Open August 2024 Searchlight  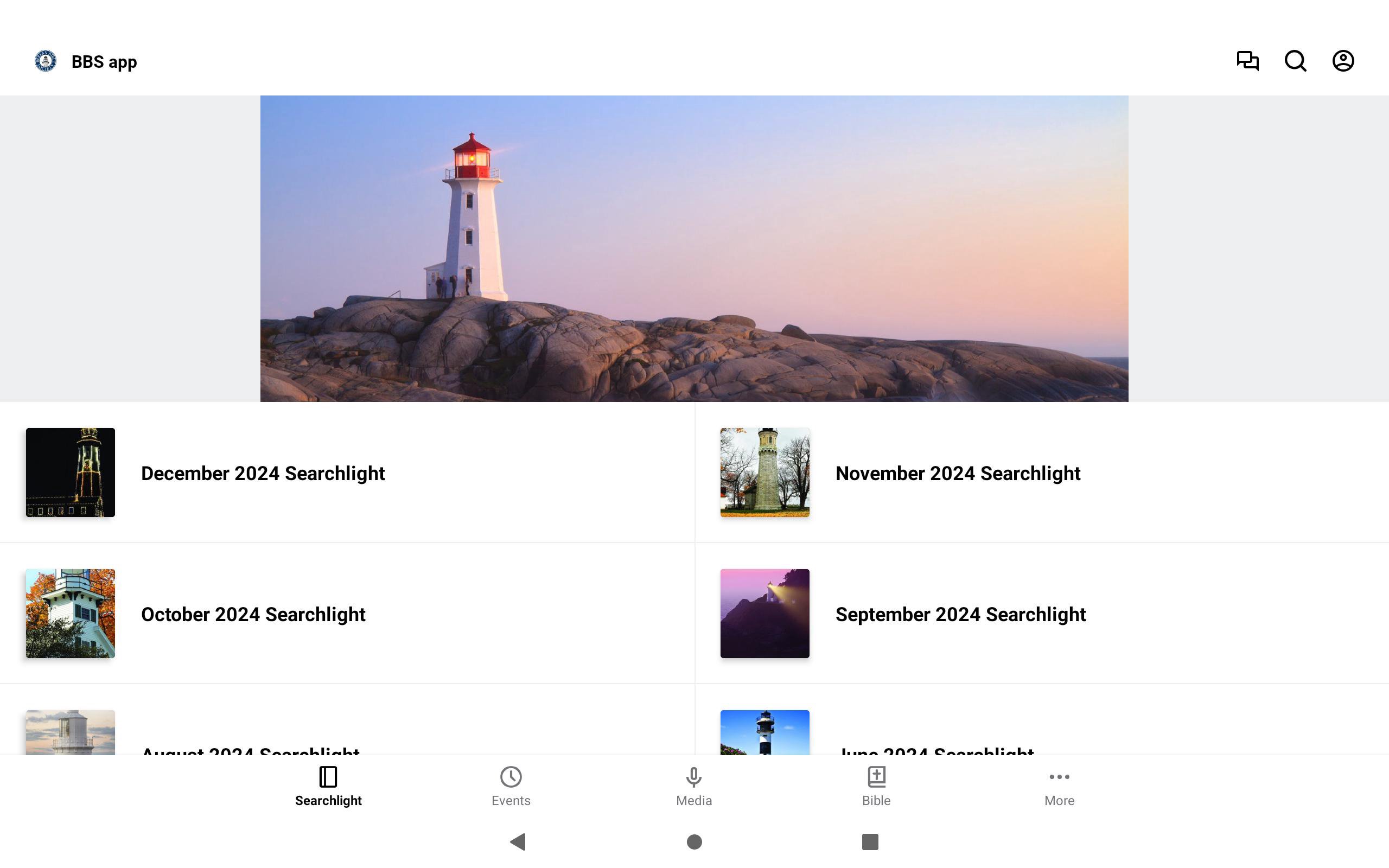point(250,746)
